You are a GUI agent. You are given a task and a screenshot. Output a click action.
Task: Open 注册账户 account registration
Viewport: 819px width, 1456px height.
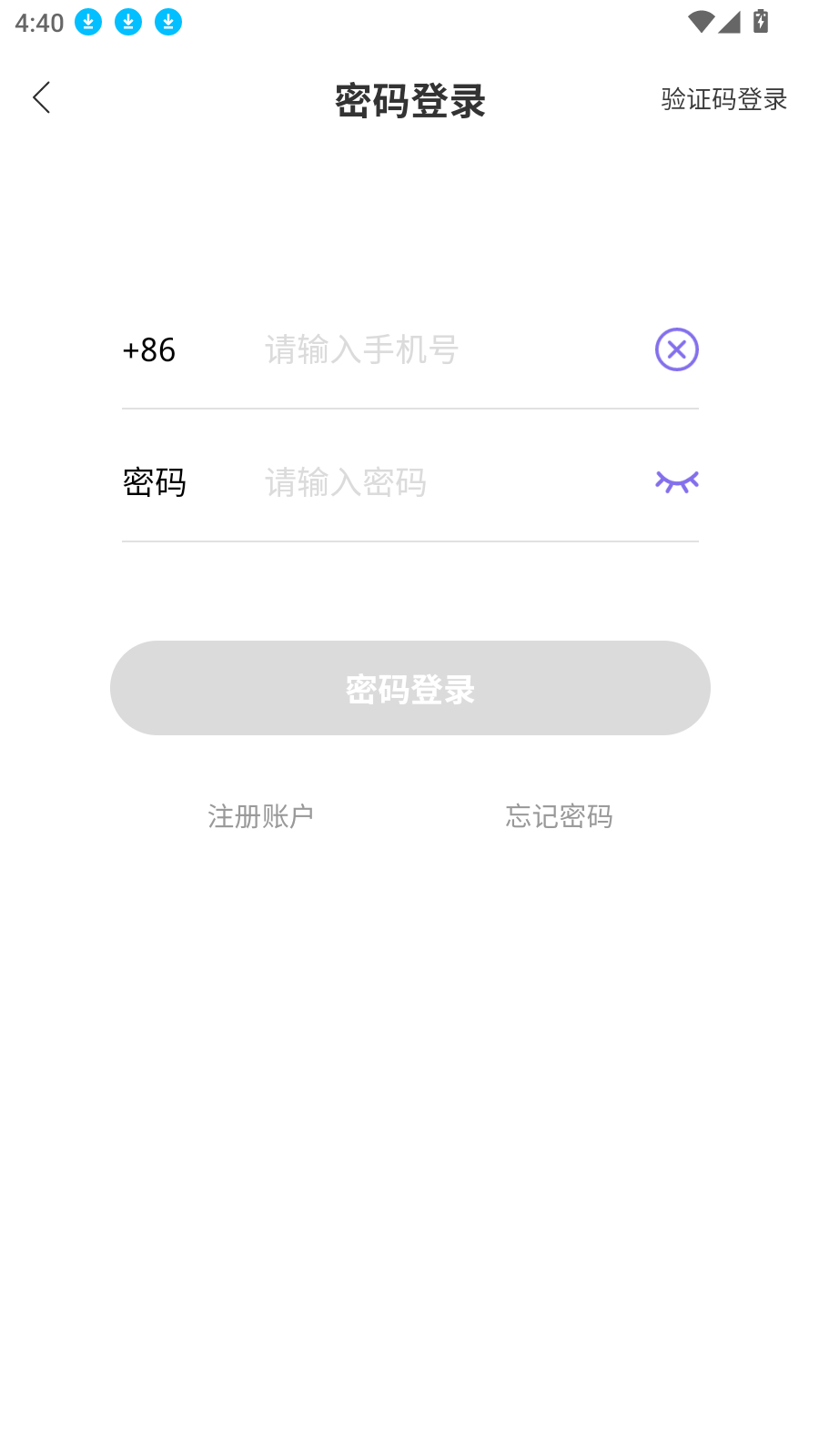point(261,816)
